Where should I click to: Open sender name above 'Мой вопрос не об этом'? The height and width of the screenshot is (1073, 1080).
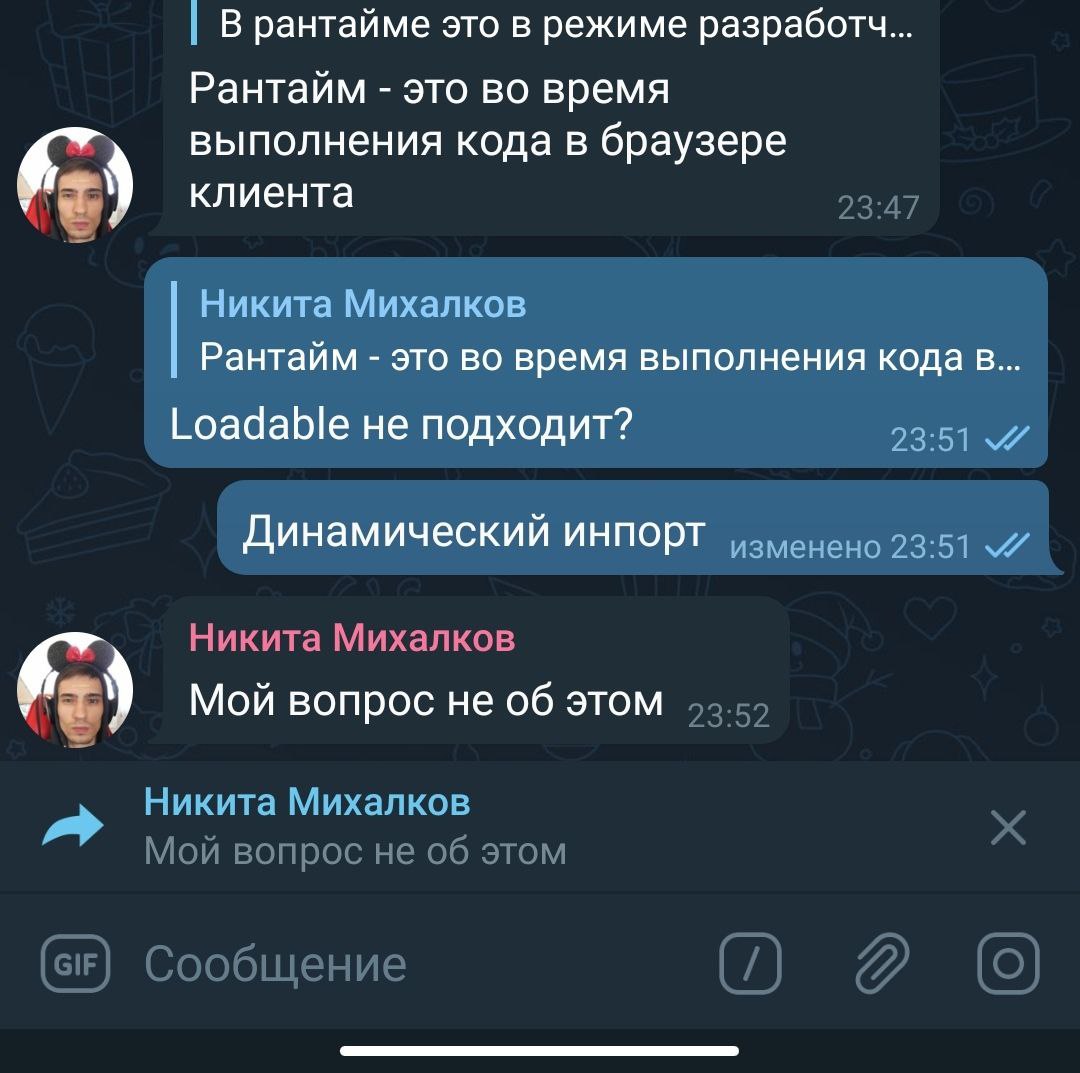(x=352, y=636)
